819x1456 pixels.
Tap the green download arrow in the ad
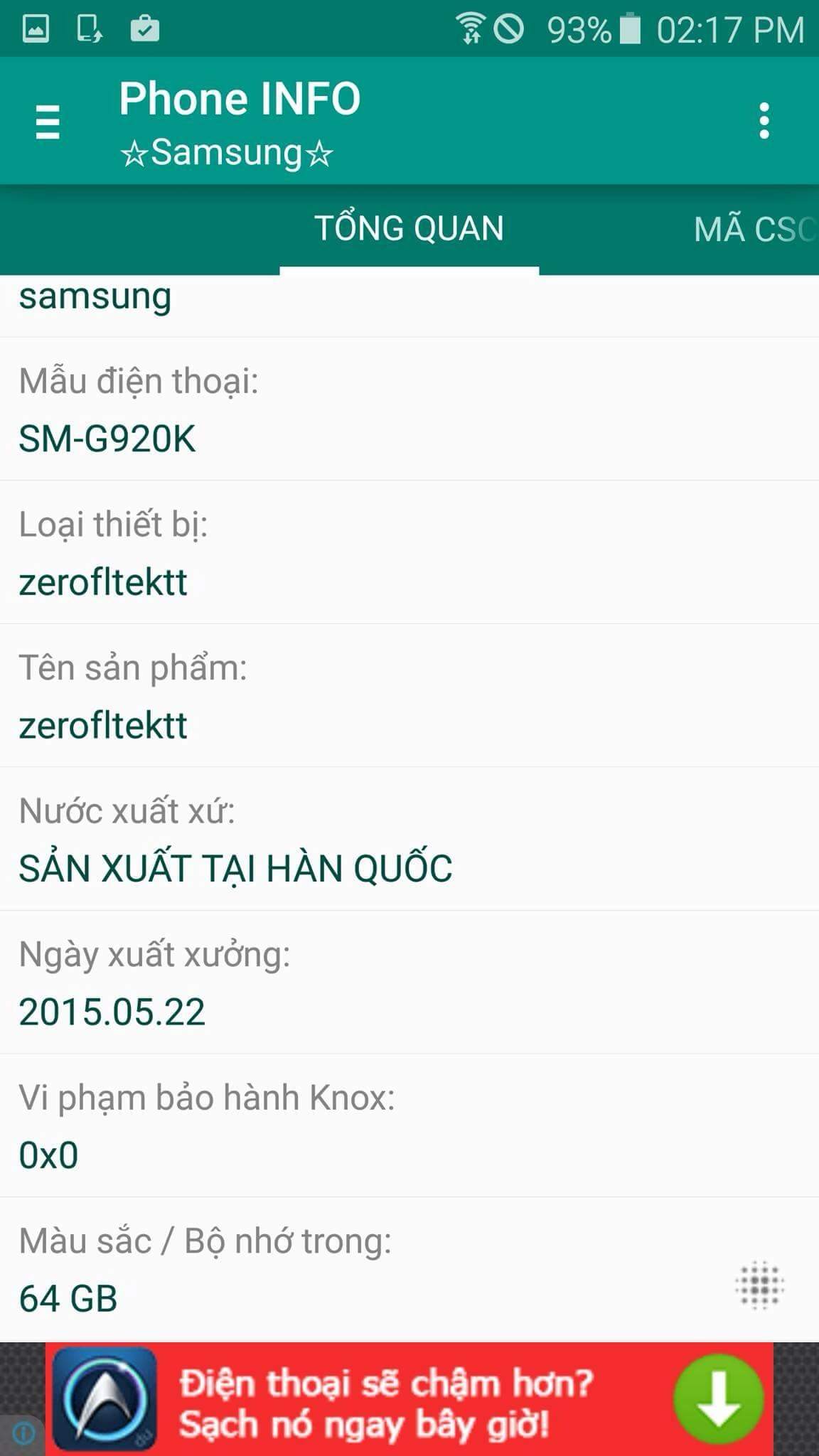point(718,1400)
